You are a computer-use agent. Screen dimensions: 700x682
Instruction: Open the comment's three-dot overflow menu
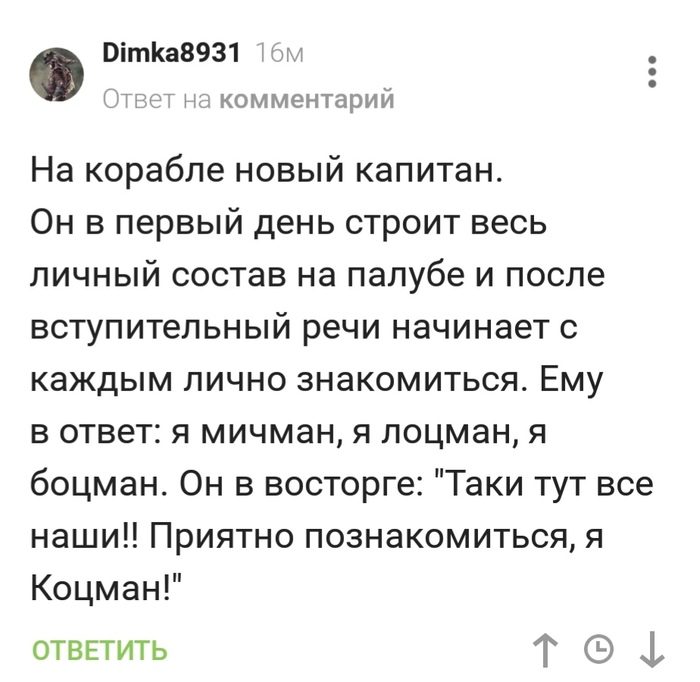[x=652, y=73]
